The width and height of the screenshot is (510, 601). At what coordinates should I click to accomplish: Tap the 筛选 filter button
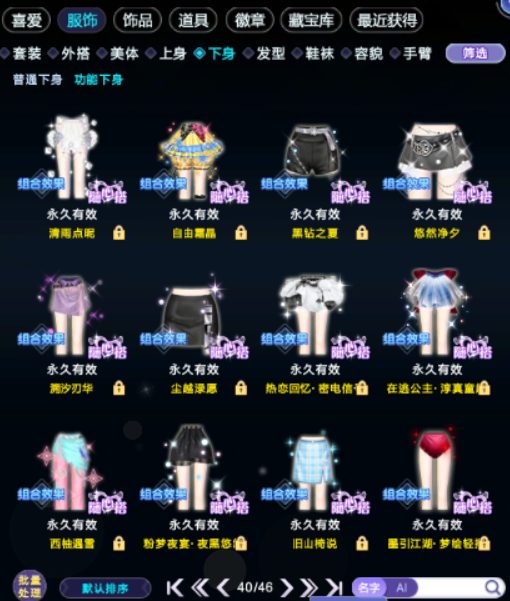point(475,53)
